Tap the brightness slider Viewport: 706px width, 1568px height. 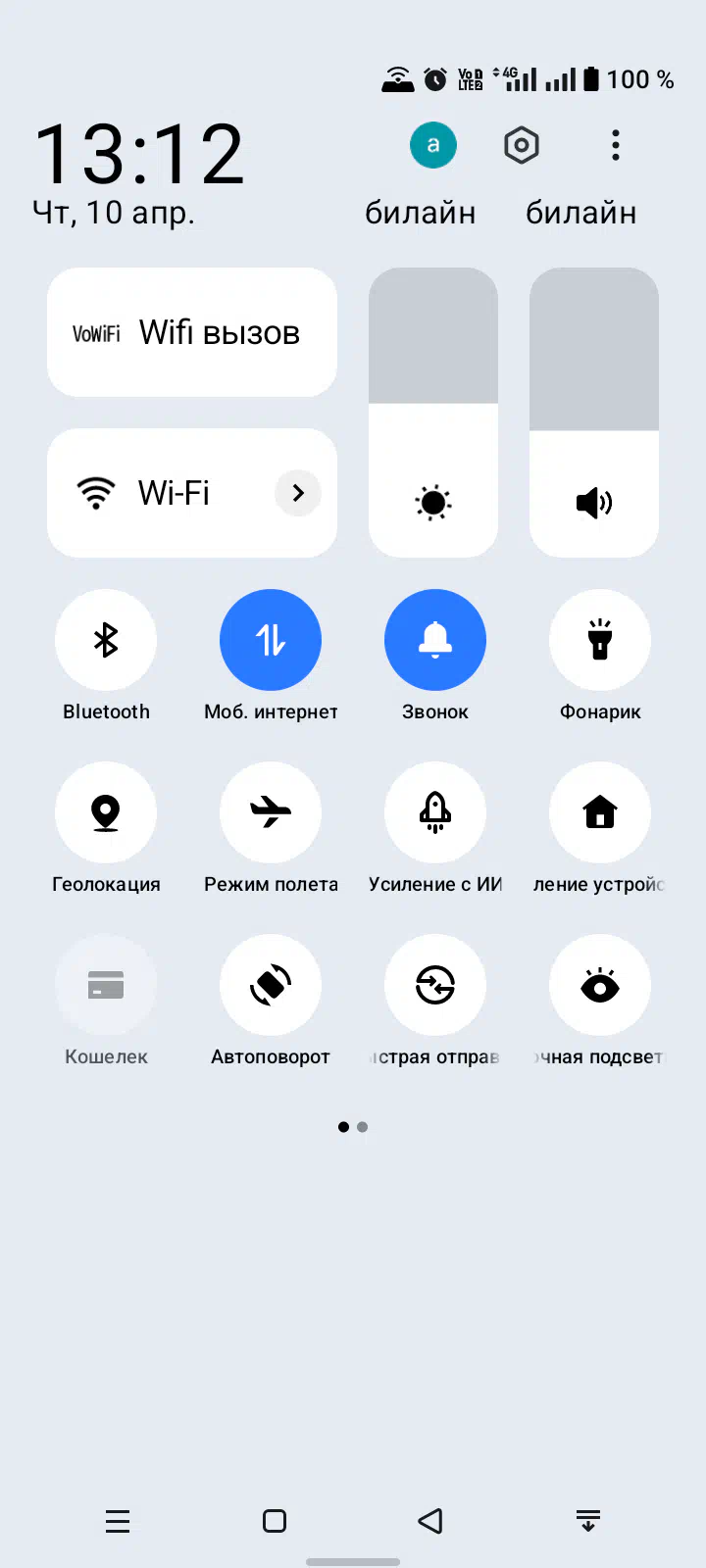coord(433,413)
